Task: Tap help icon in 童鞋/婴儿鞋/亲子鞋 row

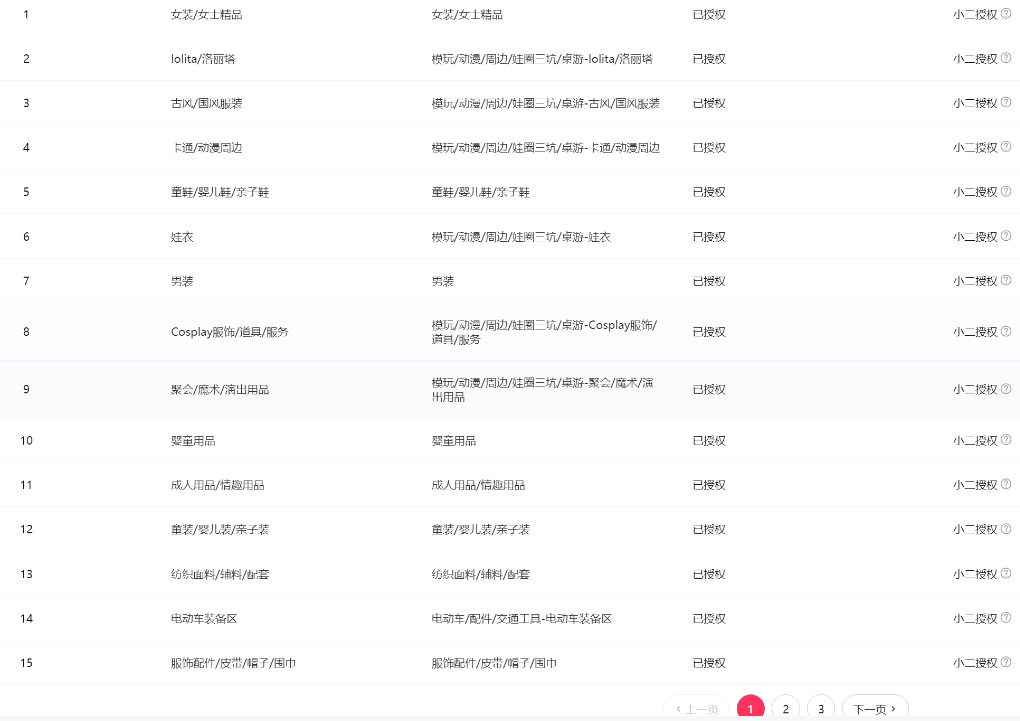Action: [x=1006, y=191]
